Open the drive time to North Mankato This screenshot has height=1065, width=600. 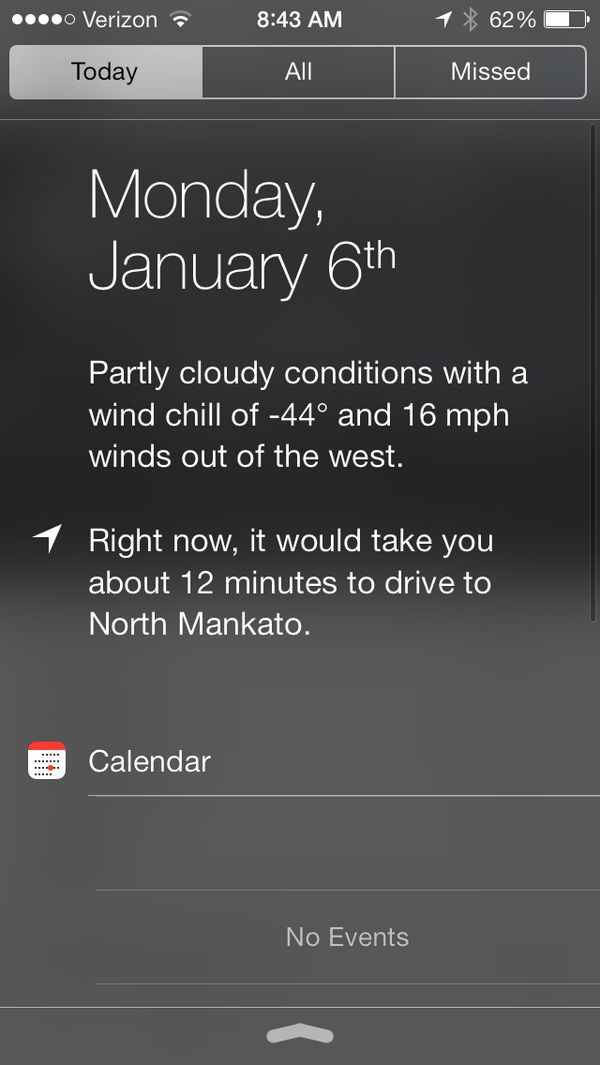point(292,583)
